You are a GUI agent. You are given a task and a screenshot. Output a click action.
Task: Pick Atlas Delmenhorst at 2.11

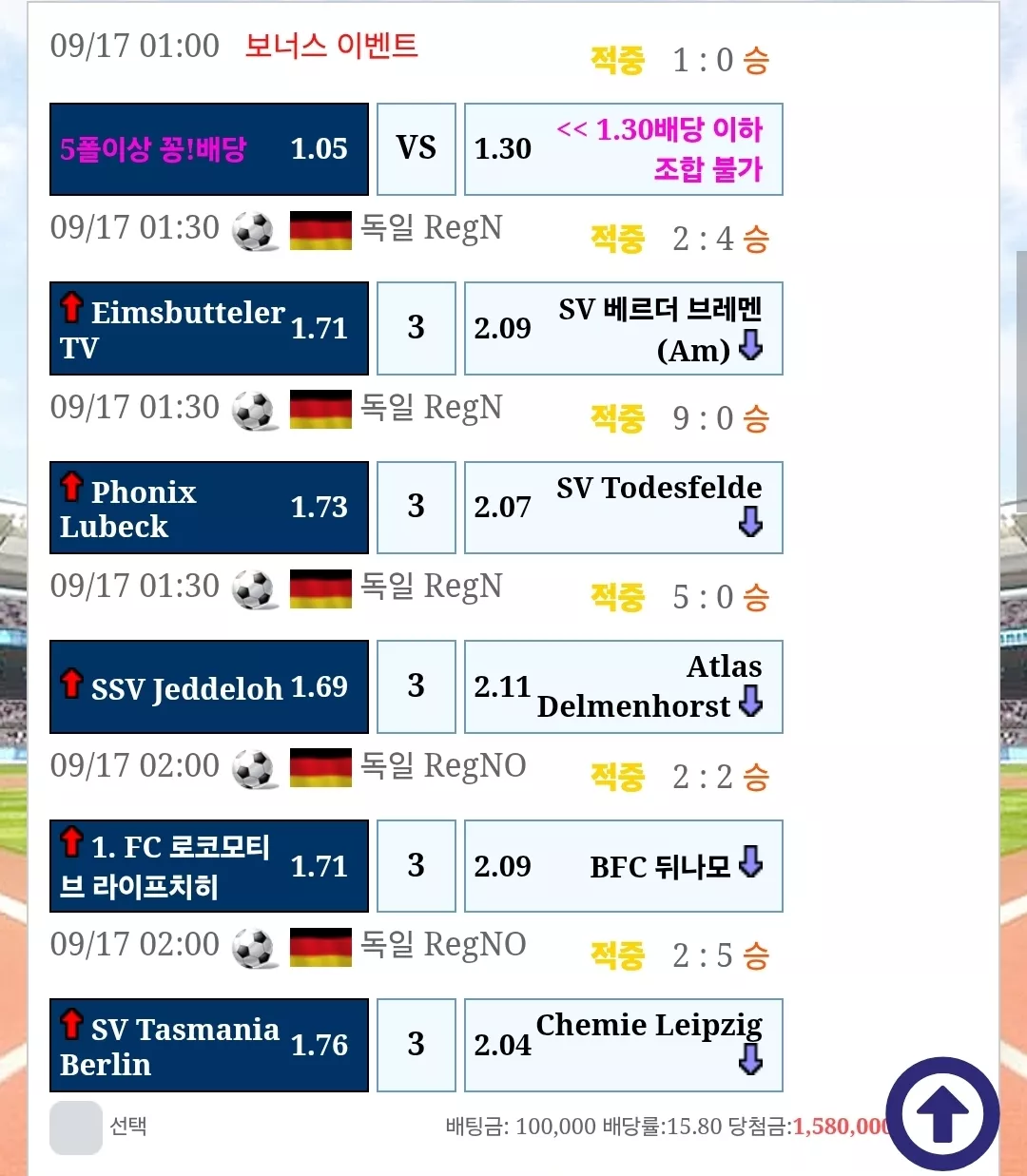point(624,686)
